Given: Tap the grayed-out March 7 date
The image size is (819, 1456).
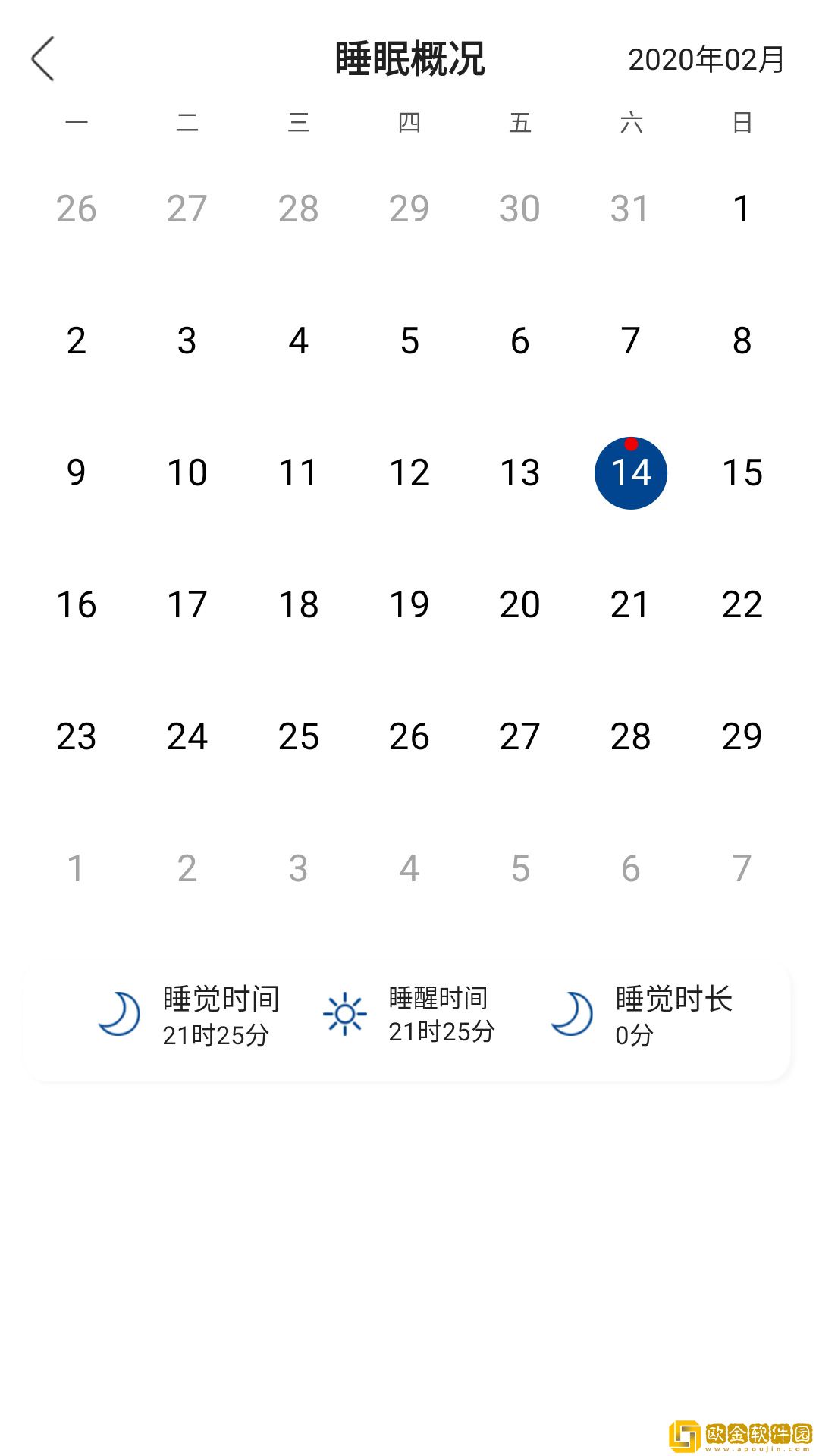Looking at the screenshot, I should click(742, 867).
